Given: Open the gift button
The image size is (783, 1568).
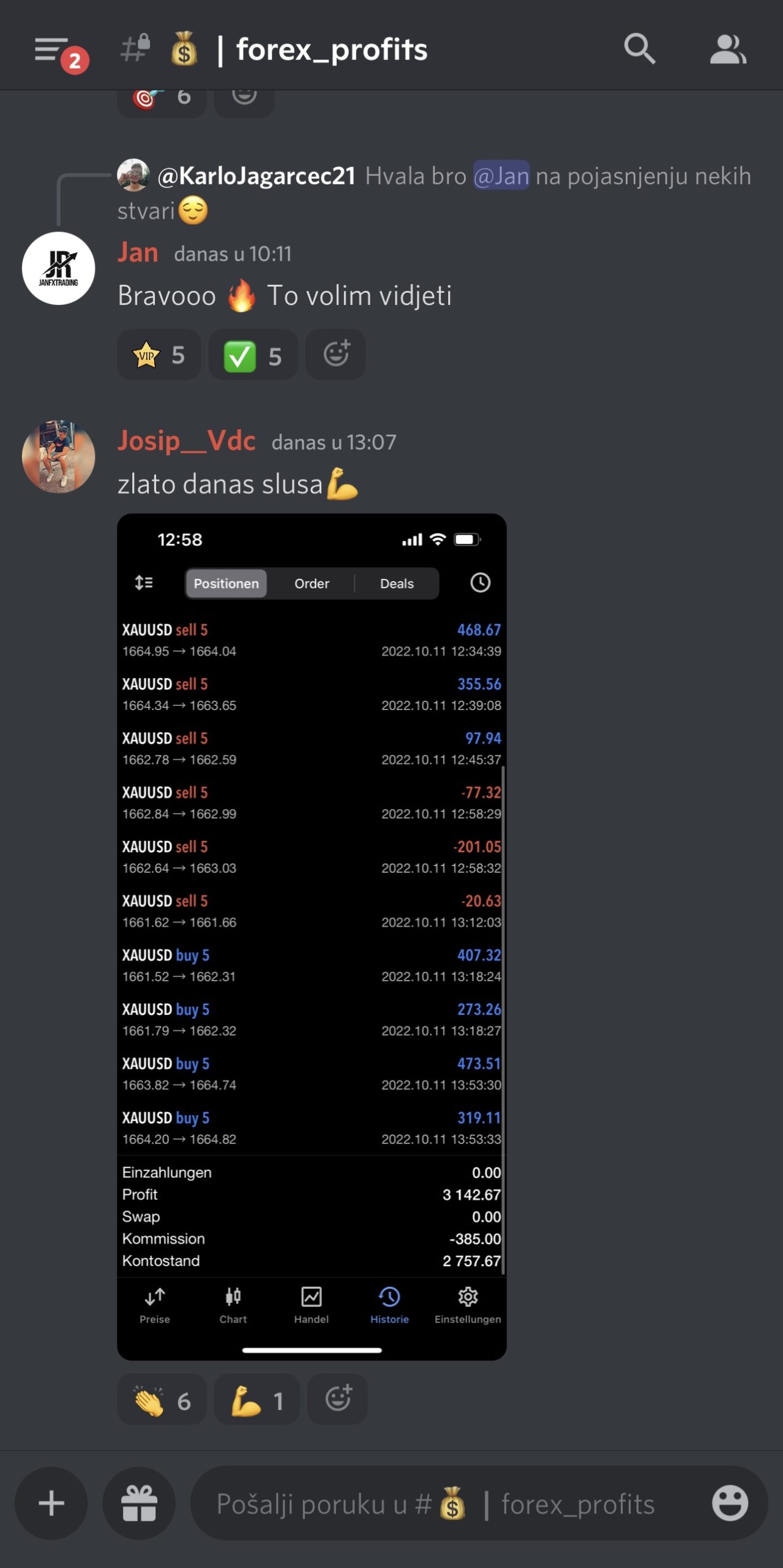Looking at the screenshot, I should click(x=139, y=1503).
